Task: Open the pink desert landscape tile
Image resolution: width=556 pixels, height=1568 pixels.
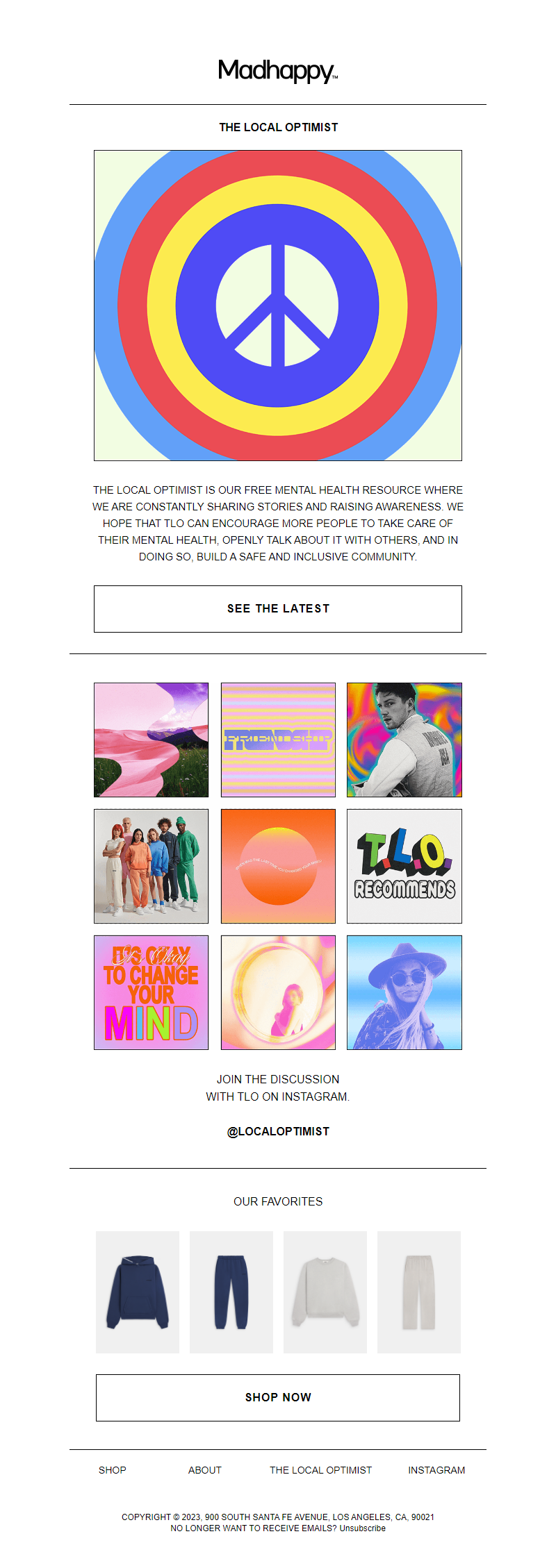Action: tap(151, 740)
